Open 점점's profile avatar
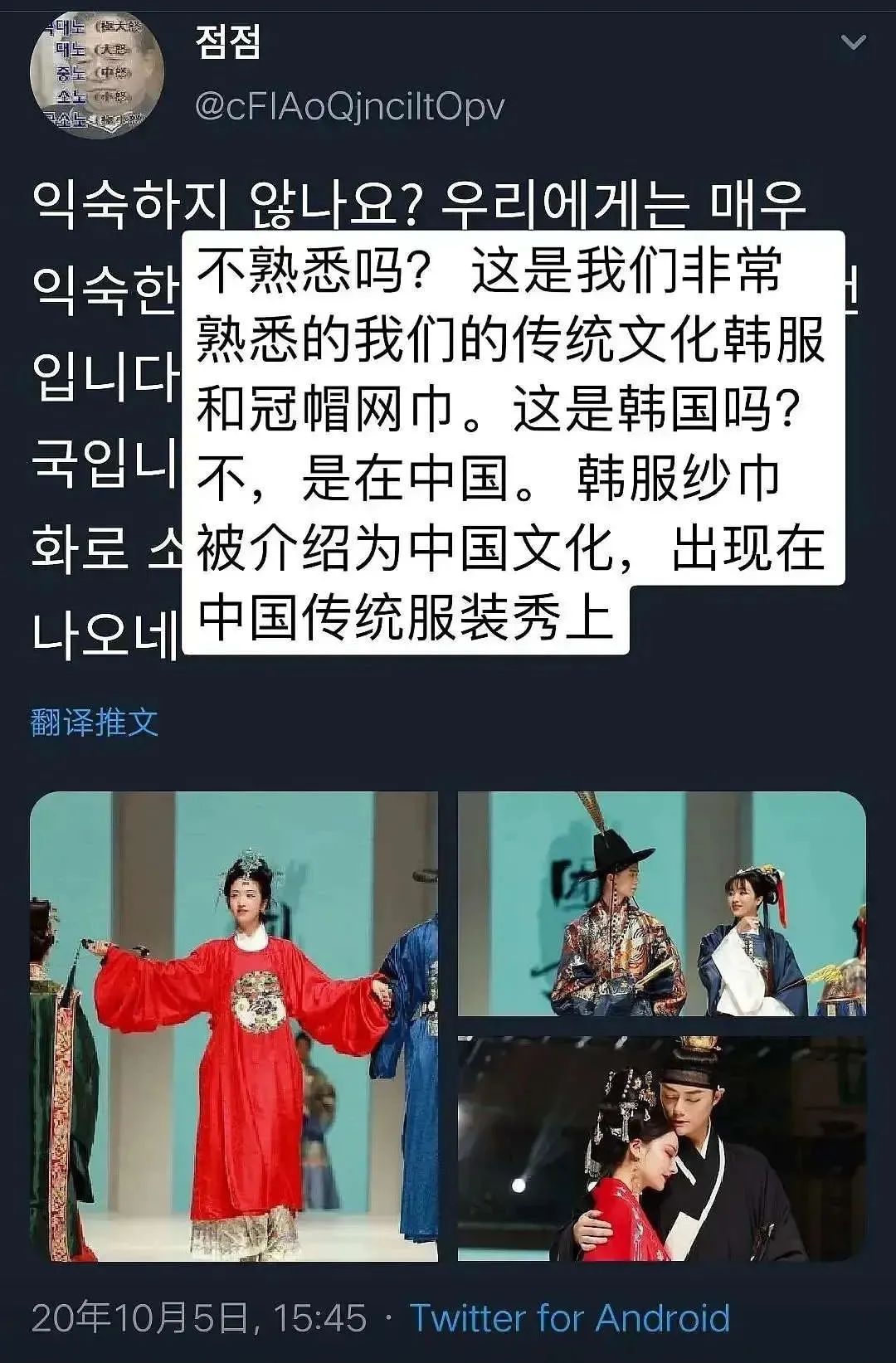This screenshot has width=896, height=1363. (x=96, y=75)
